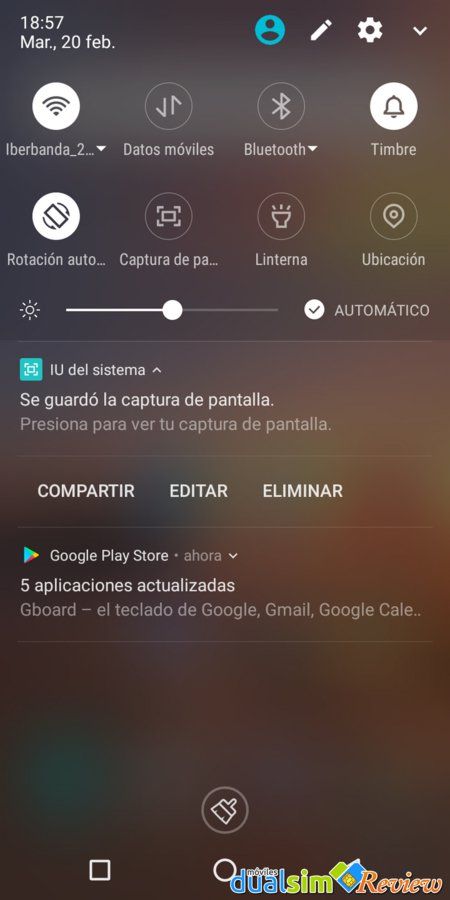Turn on the Linterna flashlight
Image resolution: width=450 pixels, height=900 pixels.
281,216
